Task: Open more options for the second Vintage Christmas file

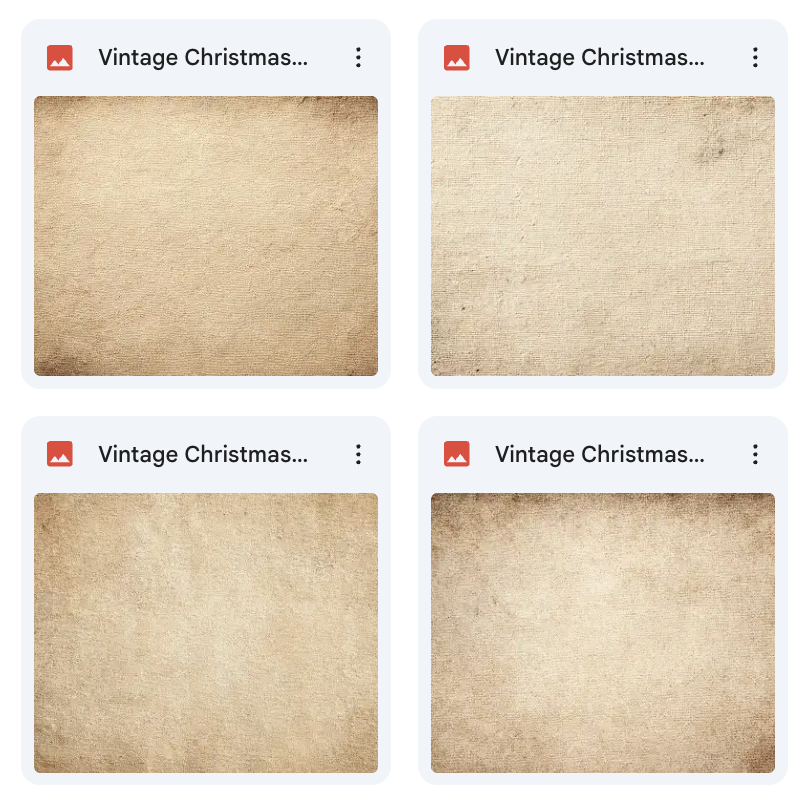Action: tap(755, 58)
